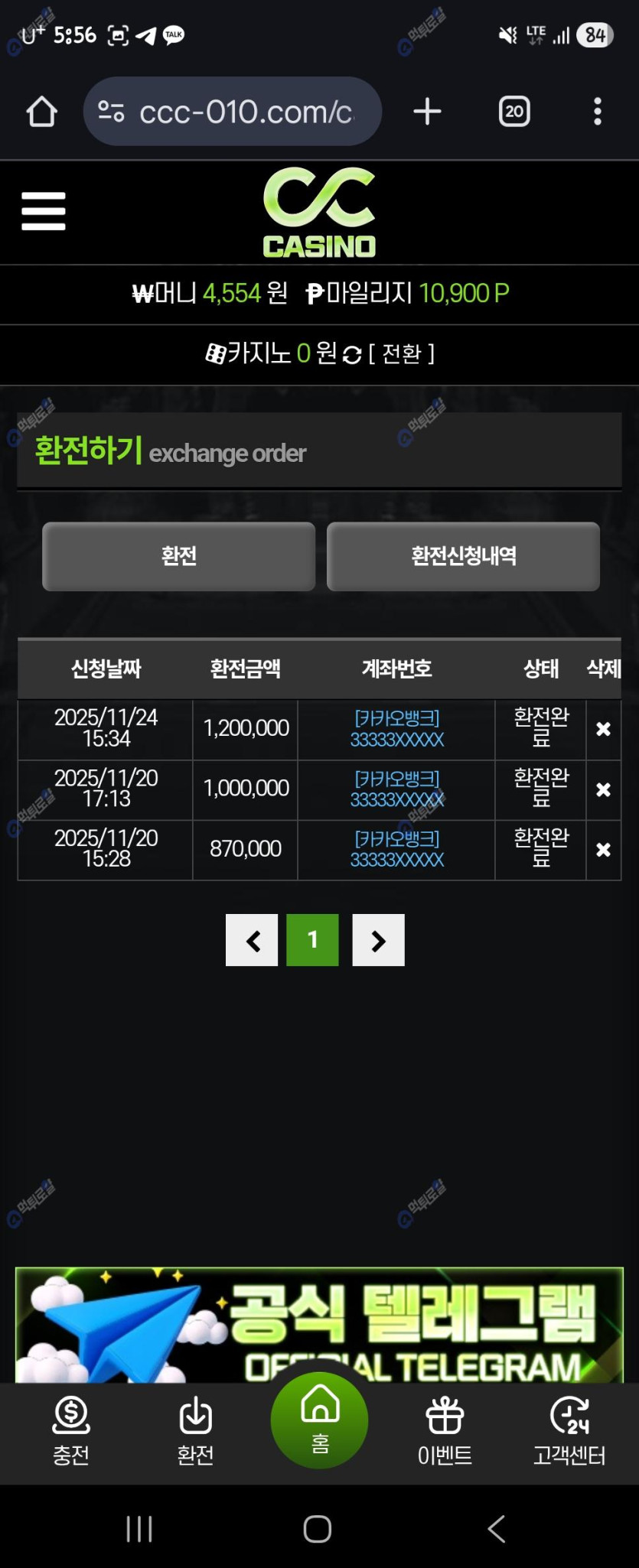Open the browser overflow menu
The image size is (639, 1568).
tap(598, 112)
